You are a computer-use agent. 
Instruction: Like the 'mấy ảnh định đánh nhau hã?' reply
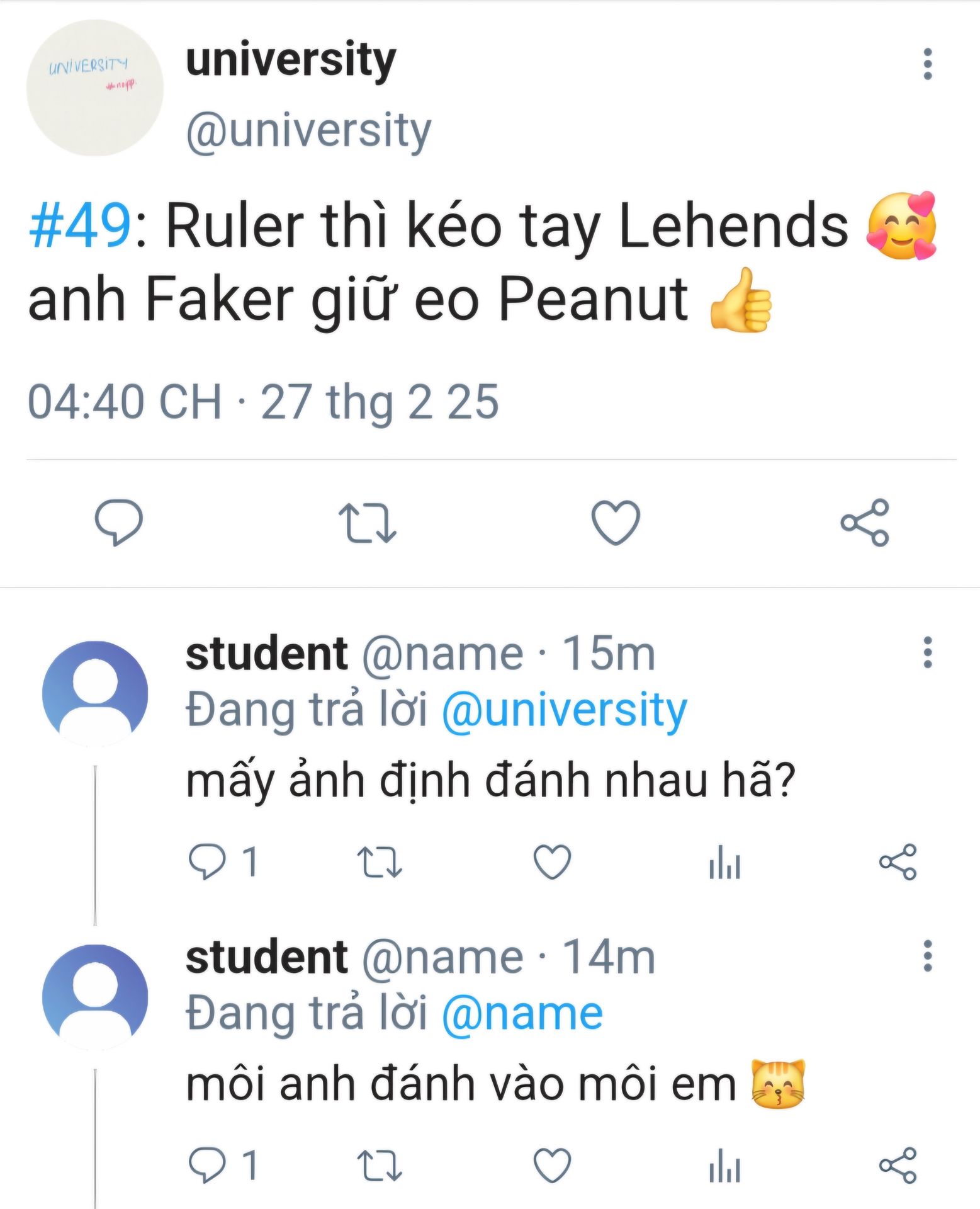pos(552,861)
